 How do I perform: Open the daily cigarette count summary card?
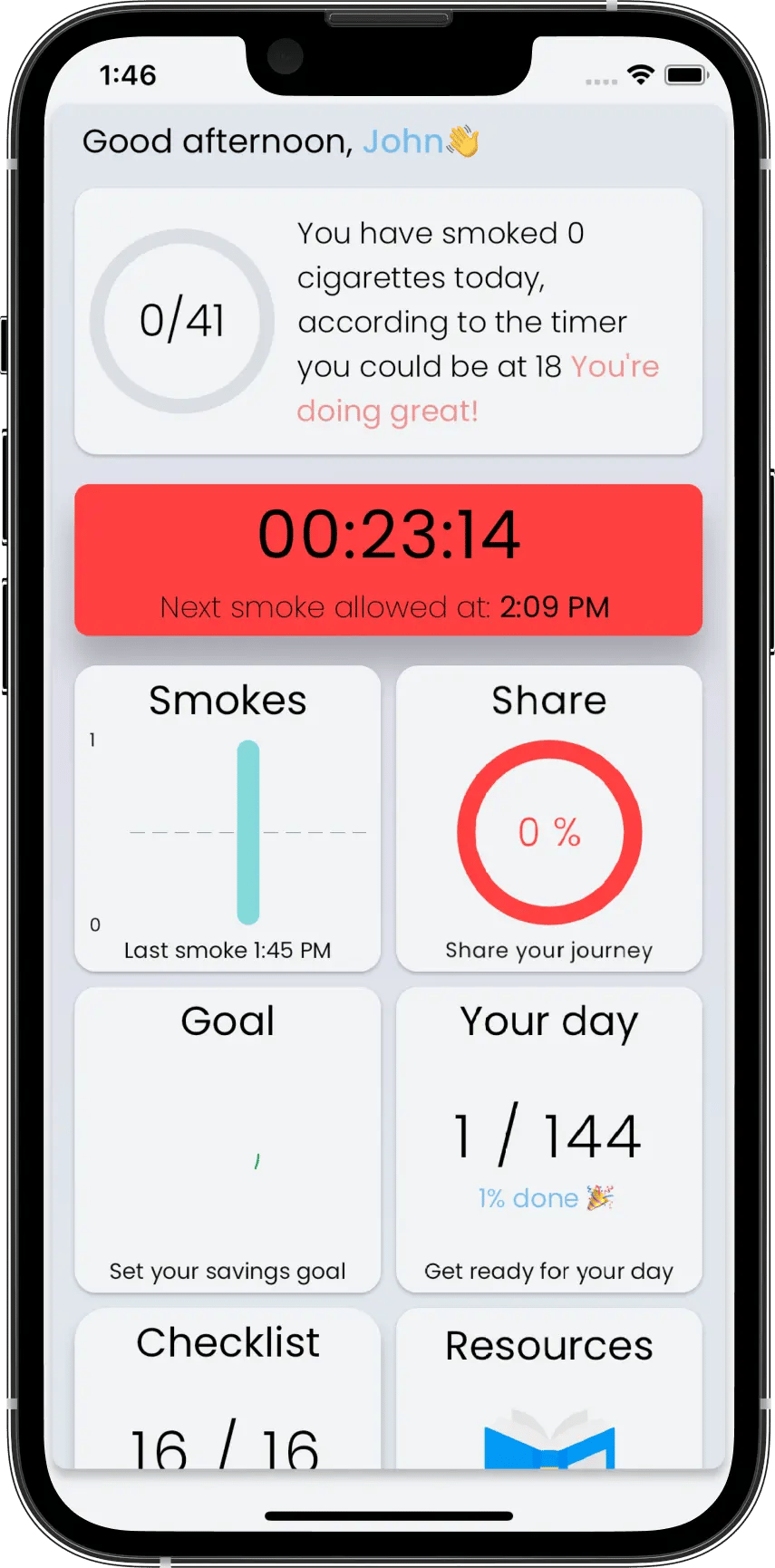[x=388, y=321]
